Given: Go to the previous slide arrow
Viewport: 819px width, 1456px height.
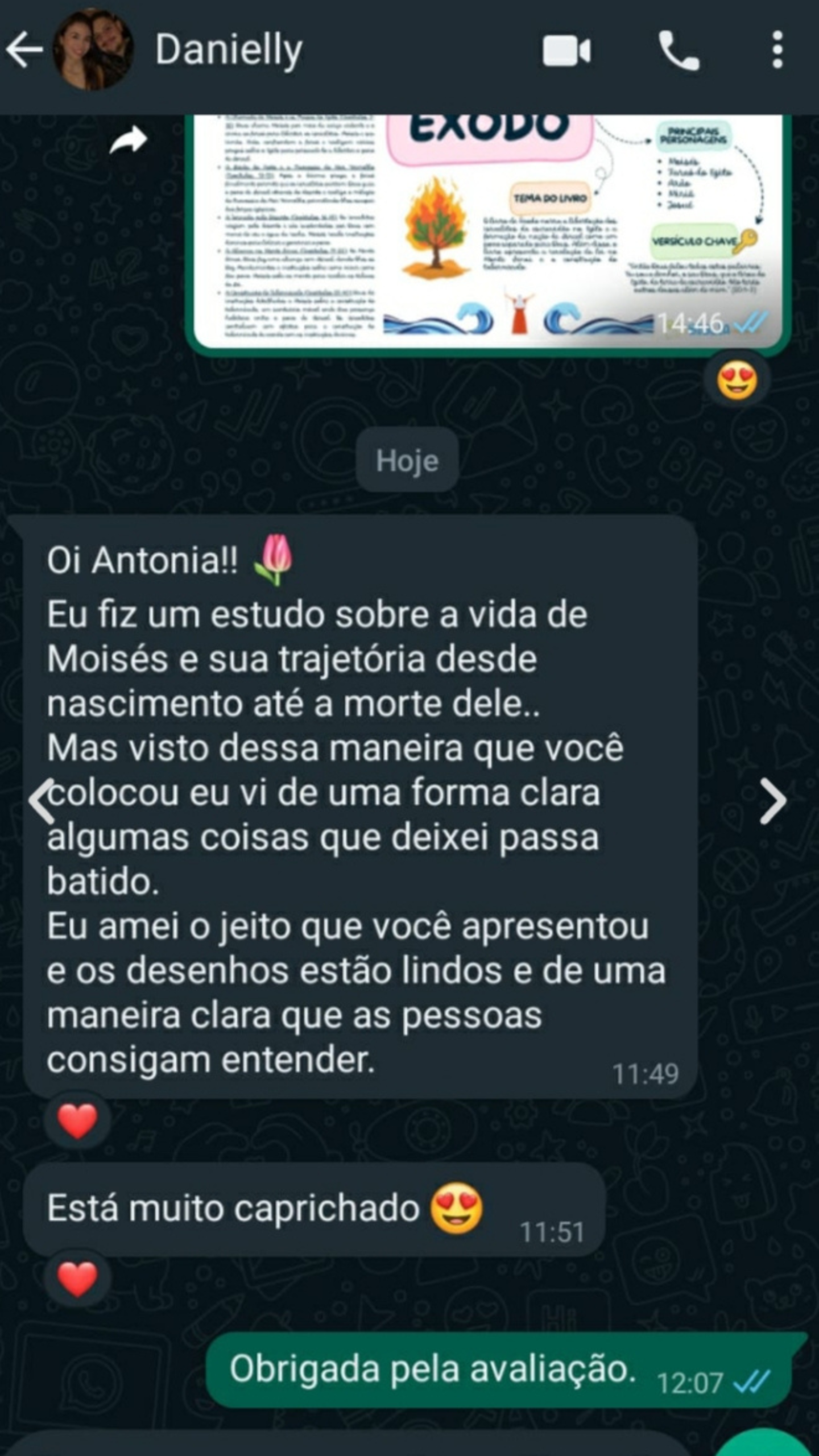Looking at the screenshot, I should [x=42, y=801].
